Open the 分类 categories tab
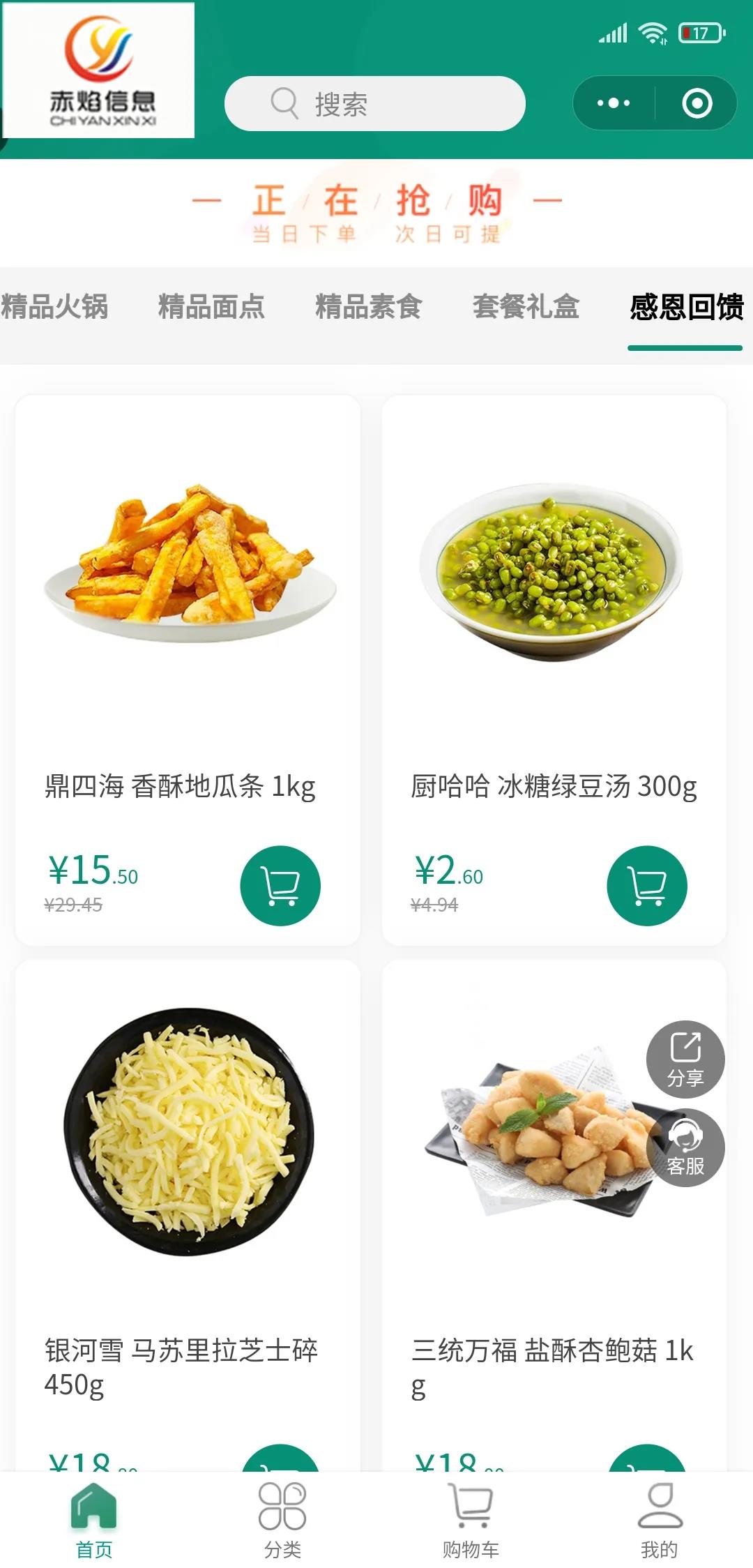 [282, 1521]
